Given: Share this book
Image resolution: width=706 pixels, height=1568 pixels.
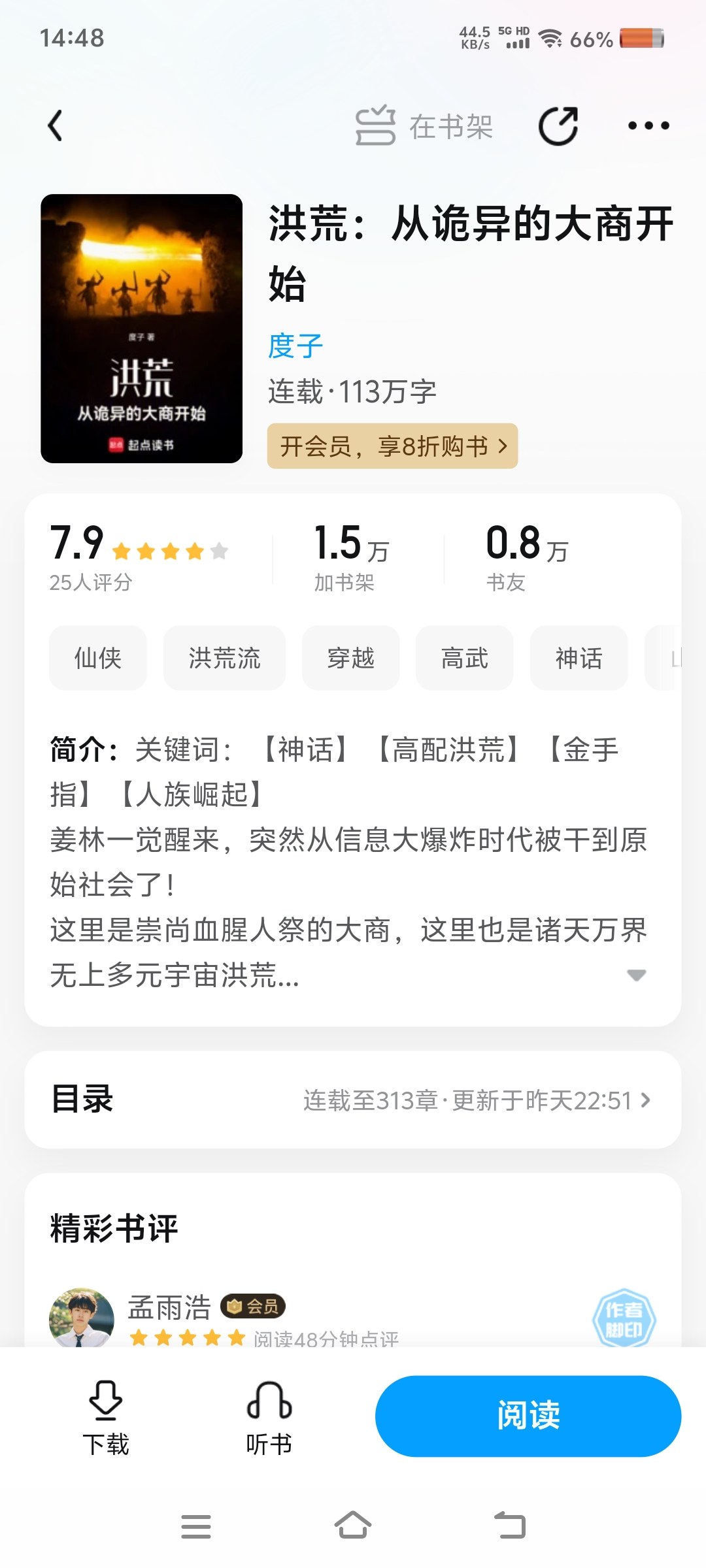Looking at the screenshot, I should (558, 125).
